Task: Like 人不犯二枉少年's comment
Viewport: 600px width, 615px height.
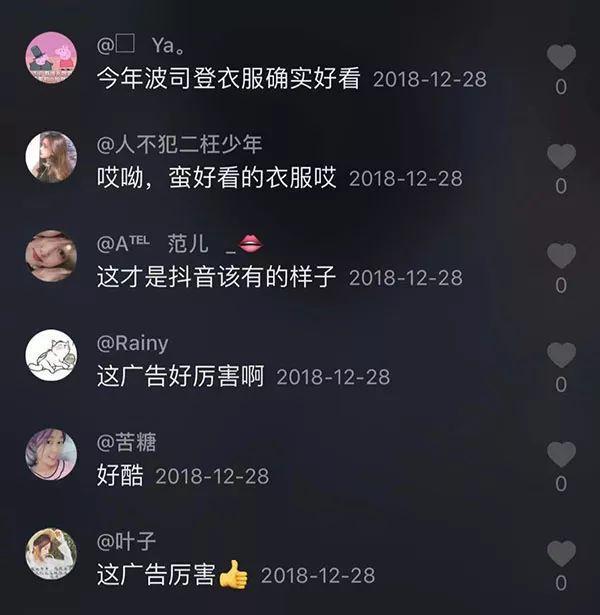Action: [x=561, y=157]
